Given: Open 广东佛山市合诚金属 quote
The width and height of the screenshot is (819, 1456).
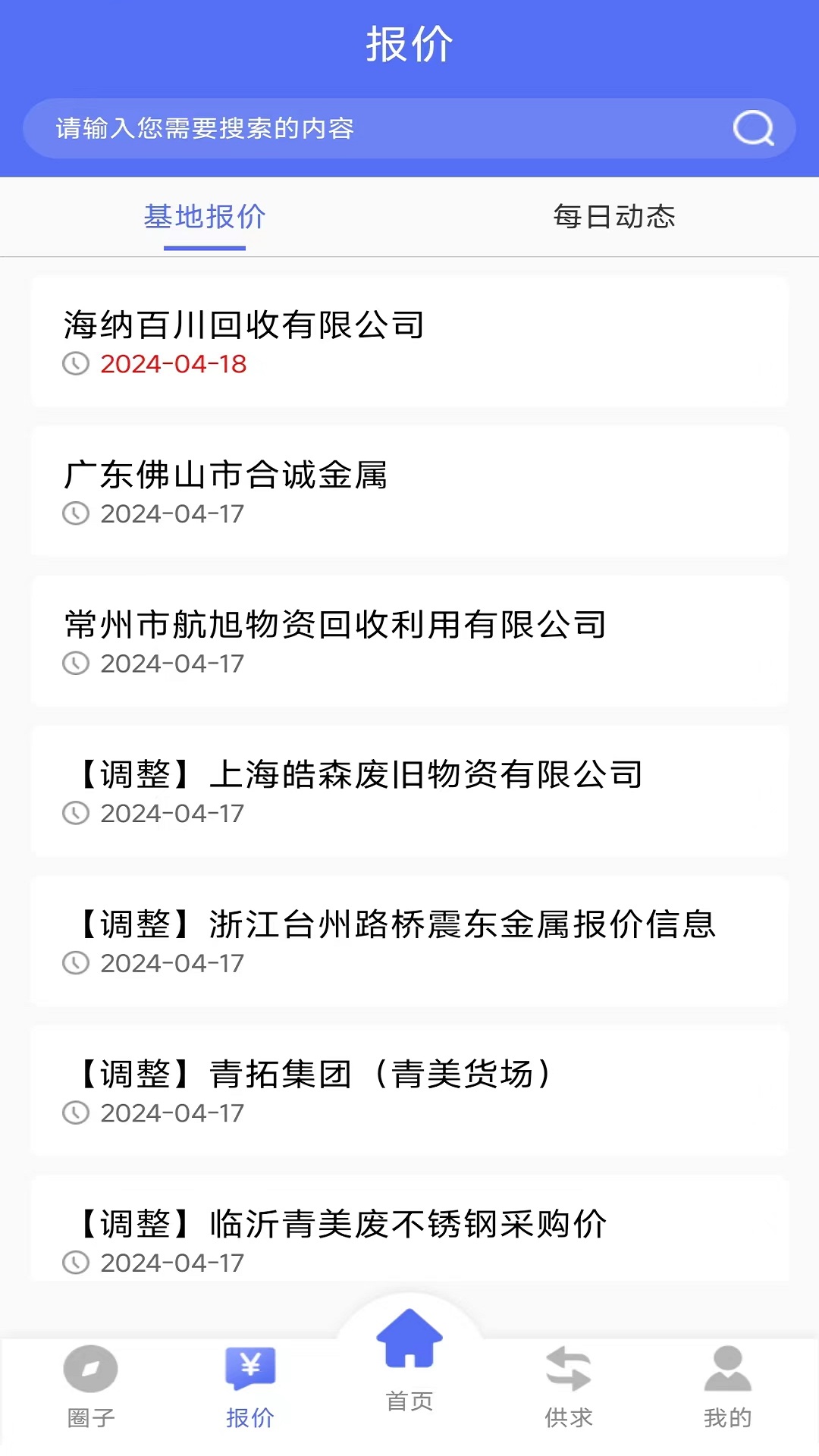Looking at the screenshot, I should pyautogui.click(x=409, y=491).
